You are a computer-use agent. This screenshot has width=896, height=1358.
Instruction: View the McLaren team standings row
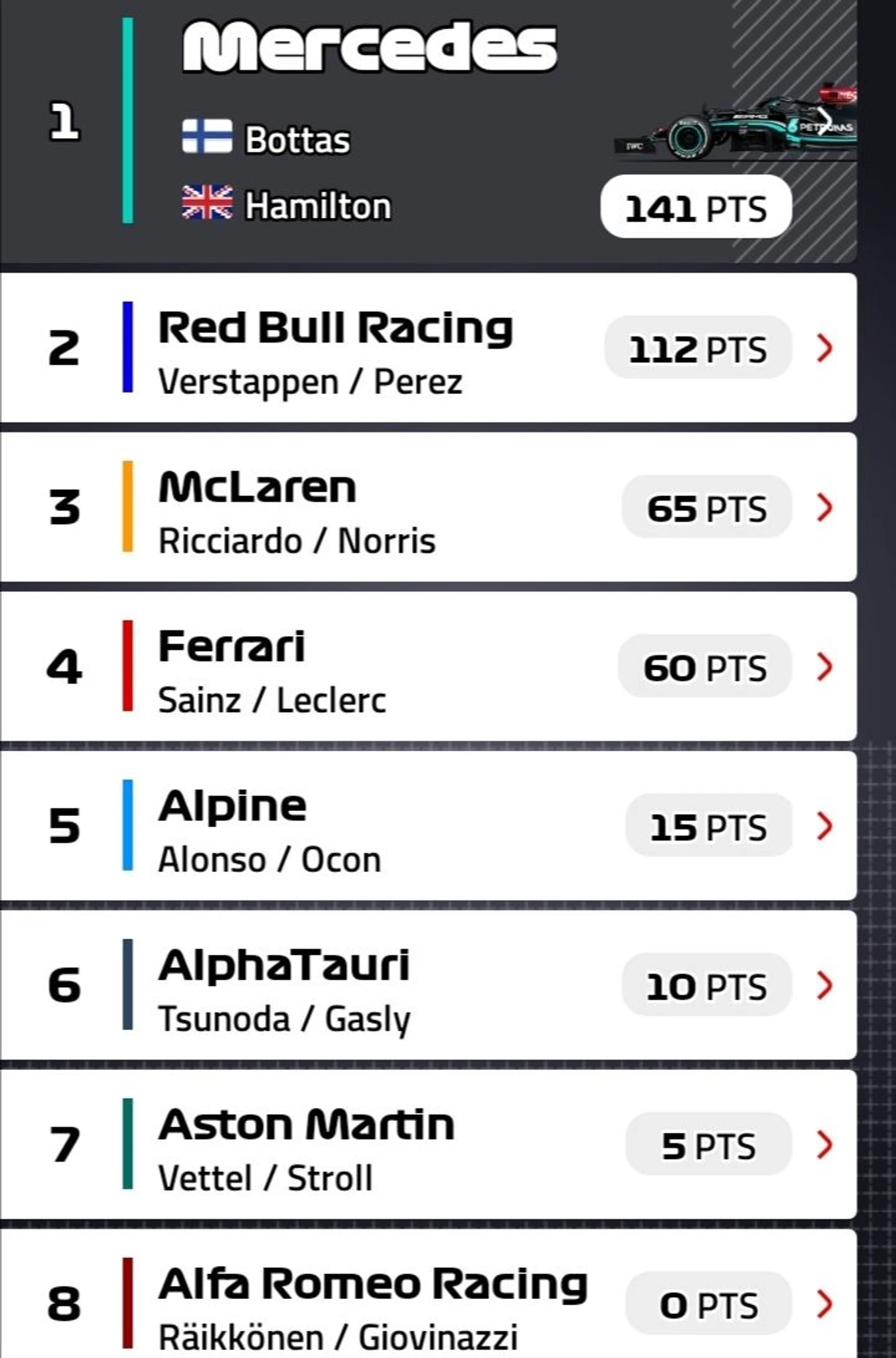(x=428, y=507)
